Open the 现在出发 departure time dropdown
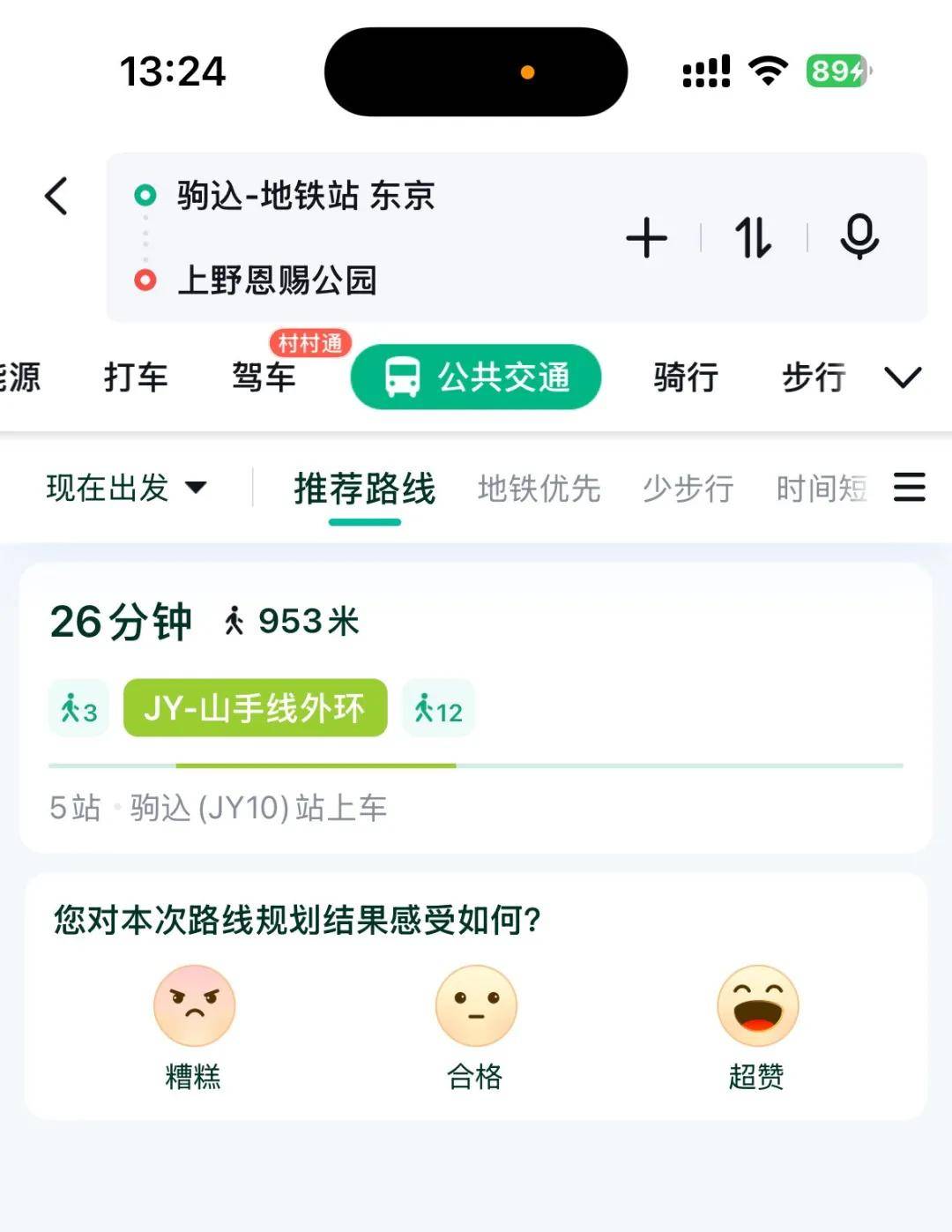 click(126, 488)
